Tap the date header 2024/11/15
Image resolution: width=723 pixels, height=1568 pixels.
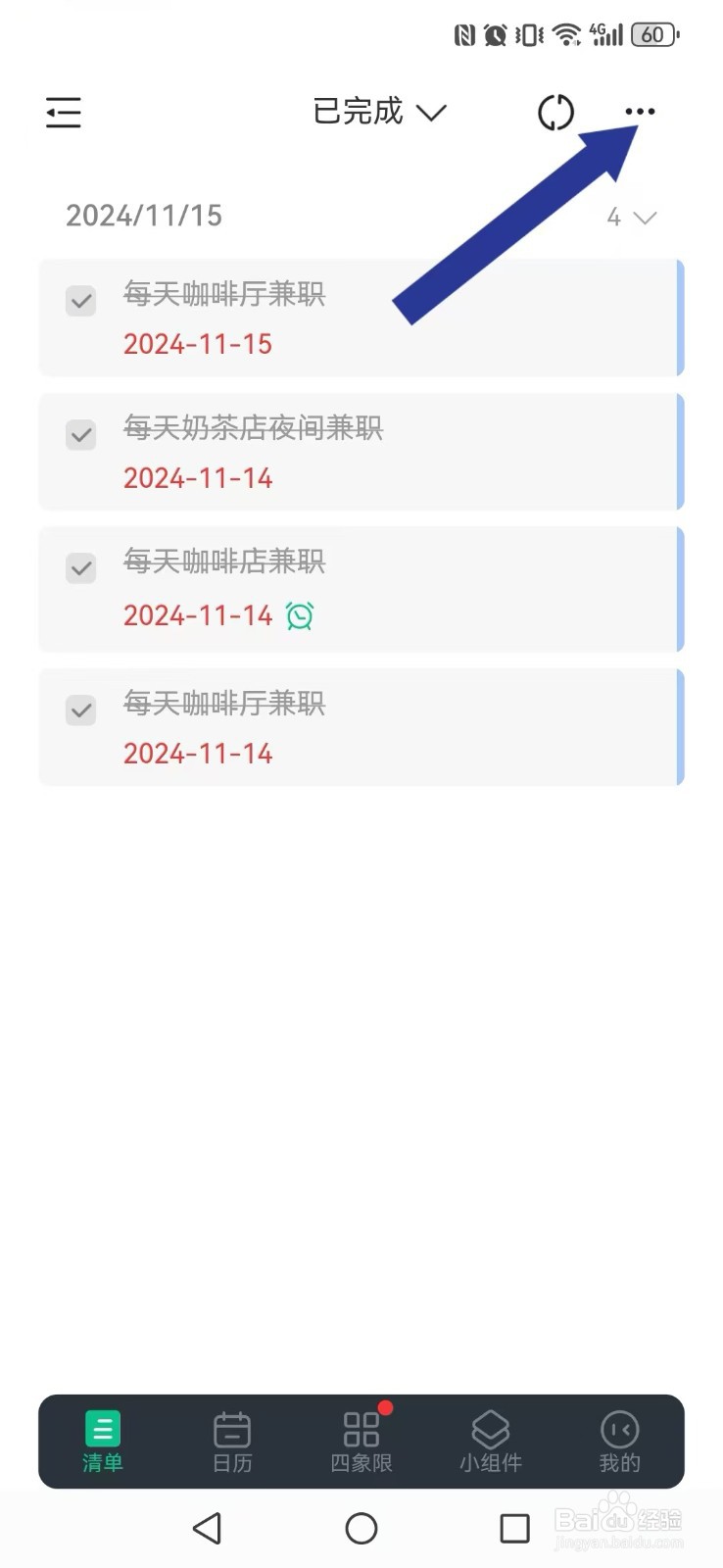click(x=143, y=216)
